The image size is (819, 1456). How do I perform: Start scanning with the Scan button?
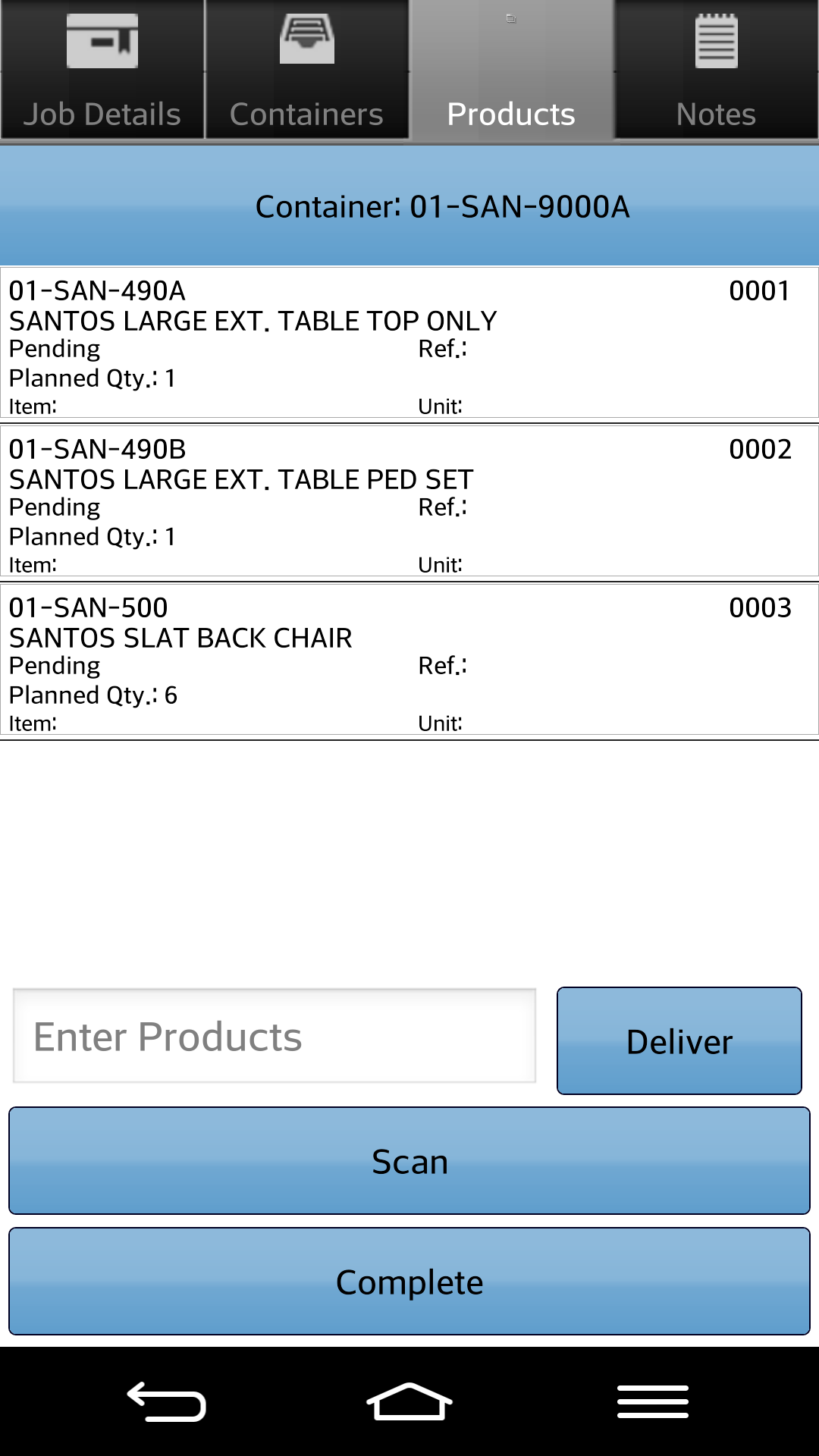click(409, 1161)
